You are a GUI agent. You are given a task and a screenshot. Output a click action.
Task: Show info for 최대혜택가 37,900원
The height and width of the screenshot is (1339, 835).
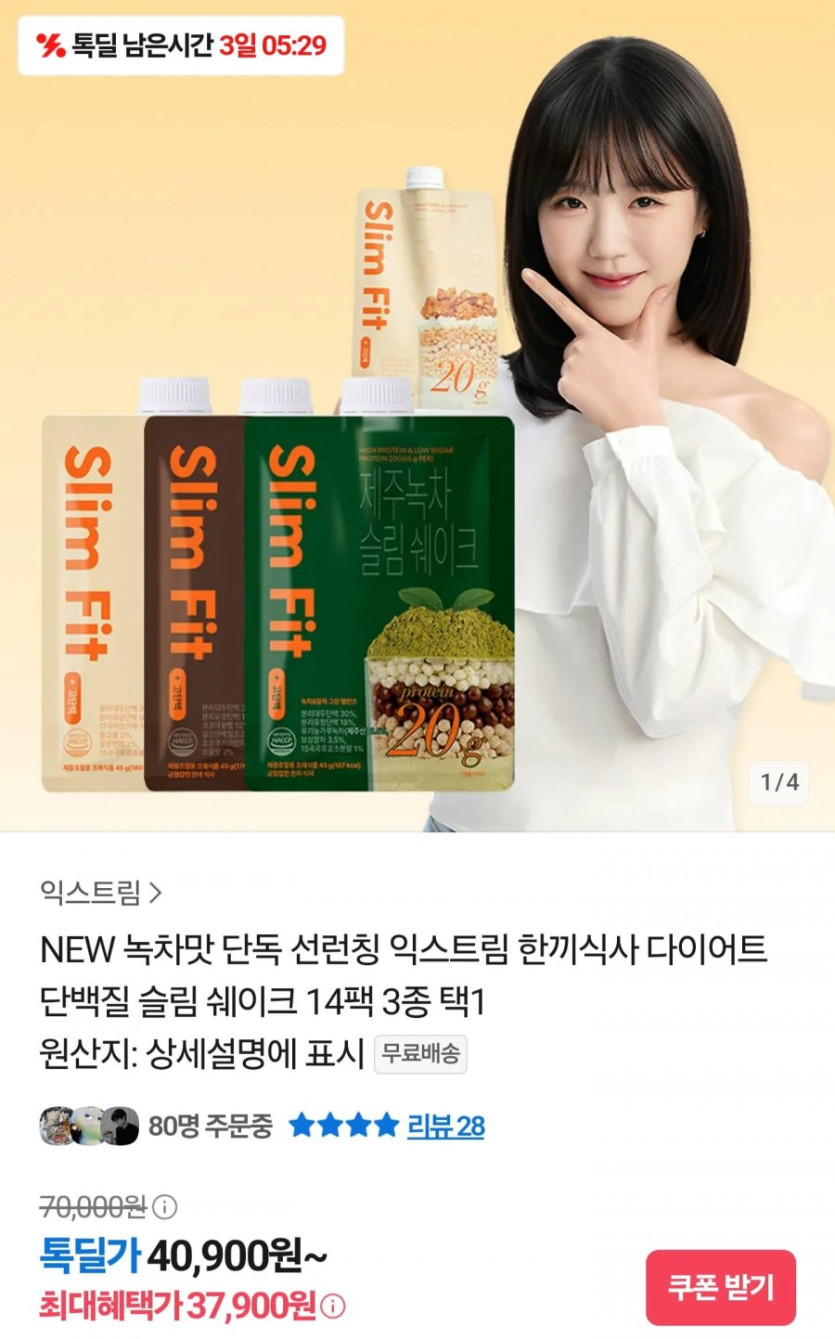334,1305
